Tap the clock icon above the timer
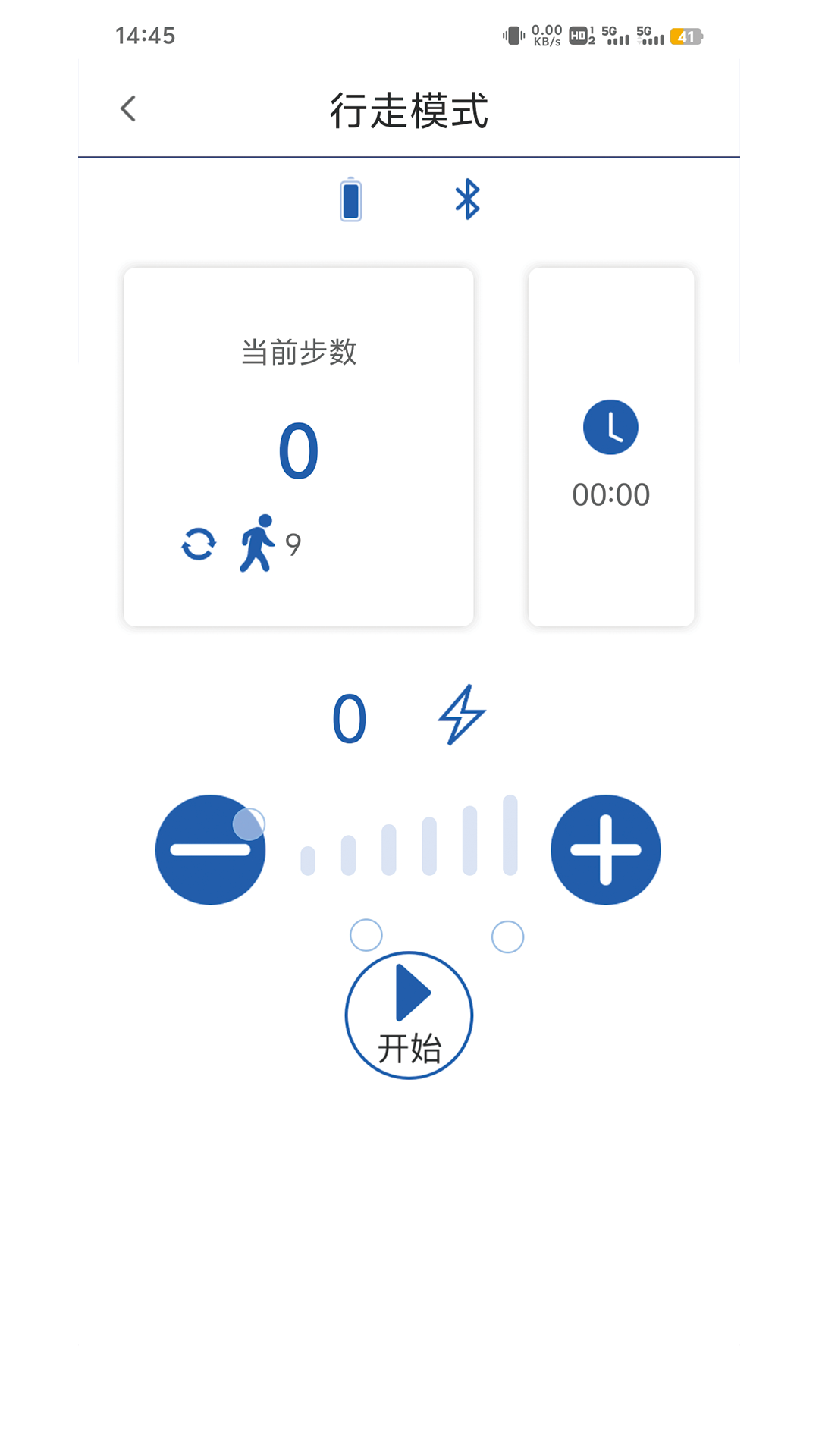 (610, 426)
